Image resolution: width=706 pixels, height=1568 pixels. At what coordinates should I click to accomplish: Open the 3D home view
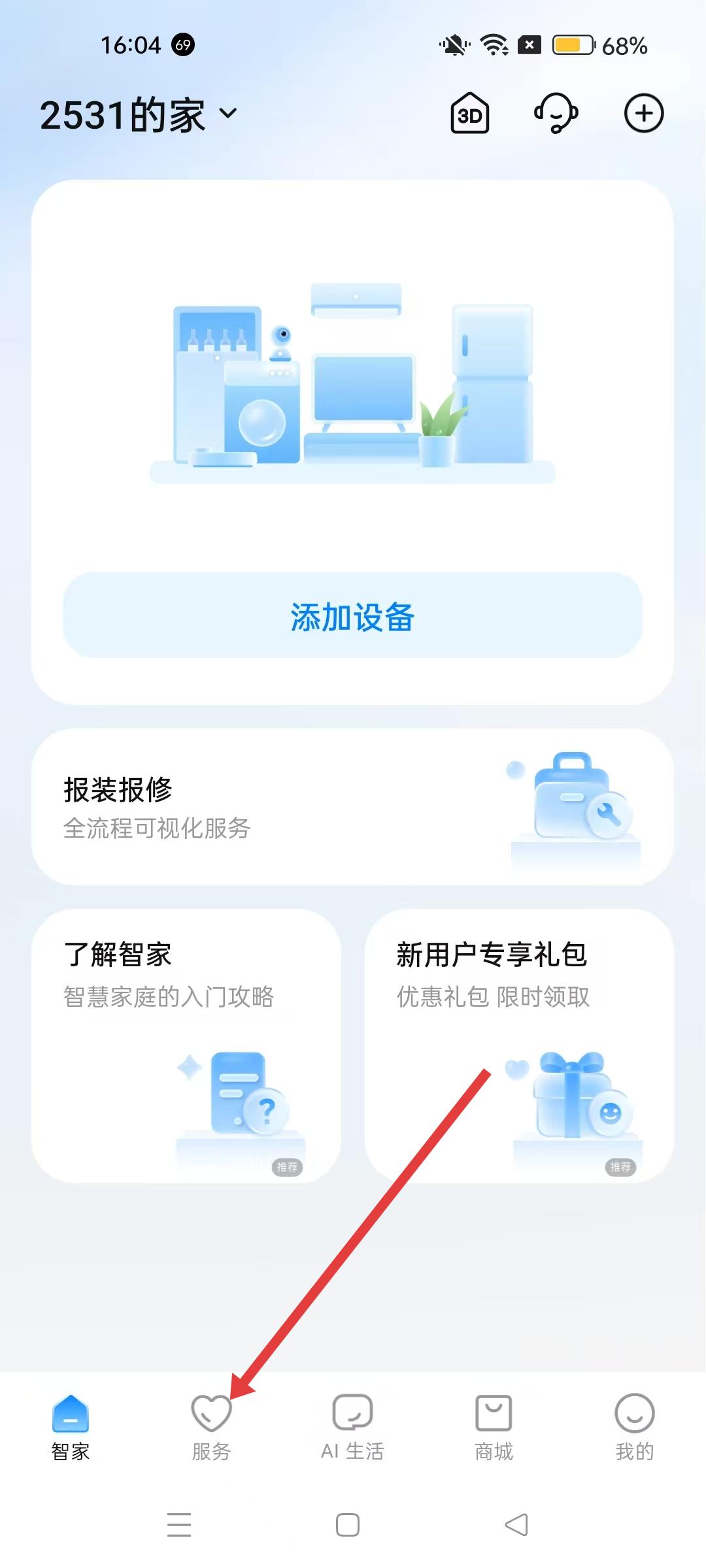click(x=469, y=114)
